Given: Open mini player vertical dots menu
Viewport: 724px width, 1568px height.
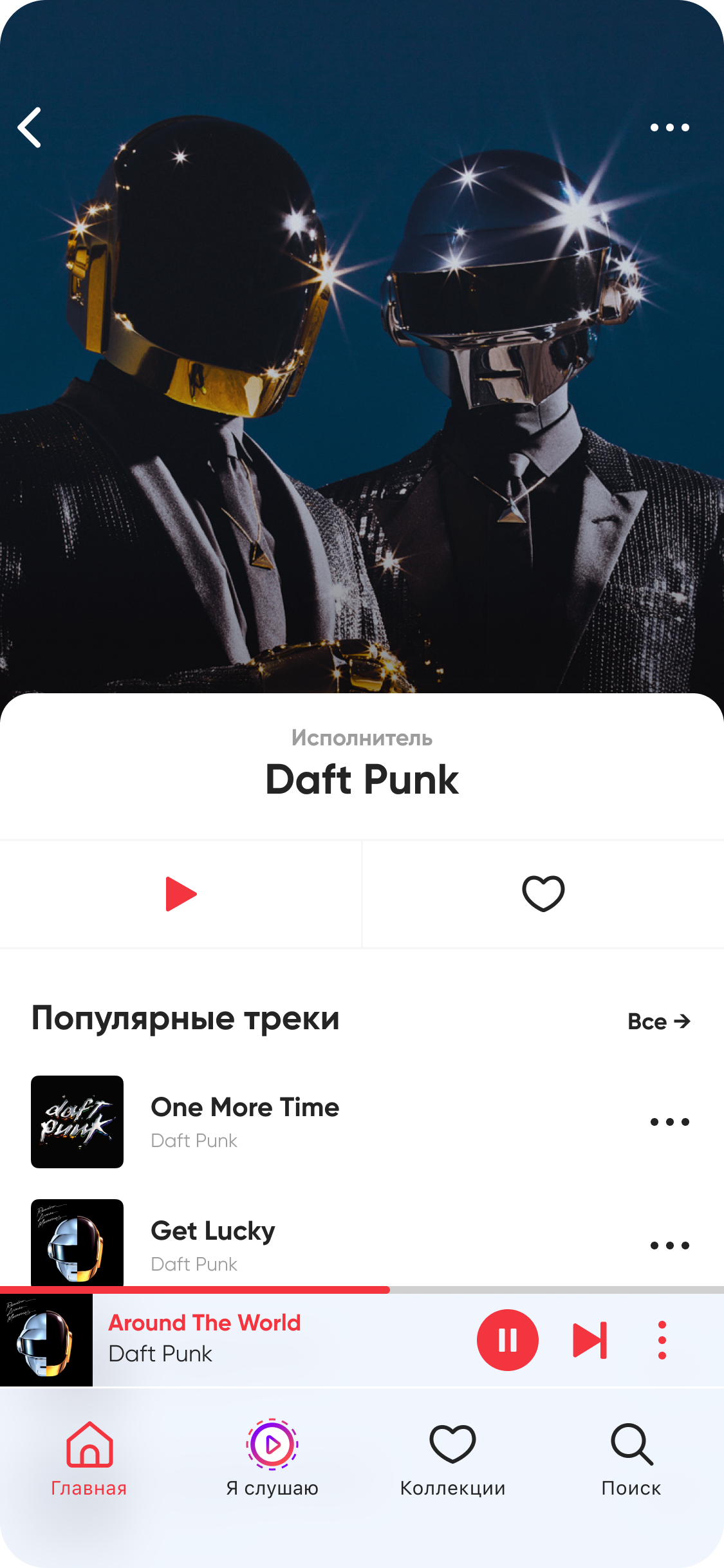Looking at the screenshot, I should pyautogui.click(x=662, y=1340).
